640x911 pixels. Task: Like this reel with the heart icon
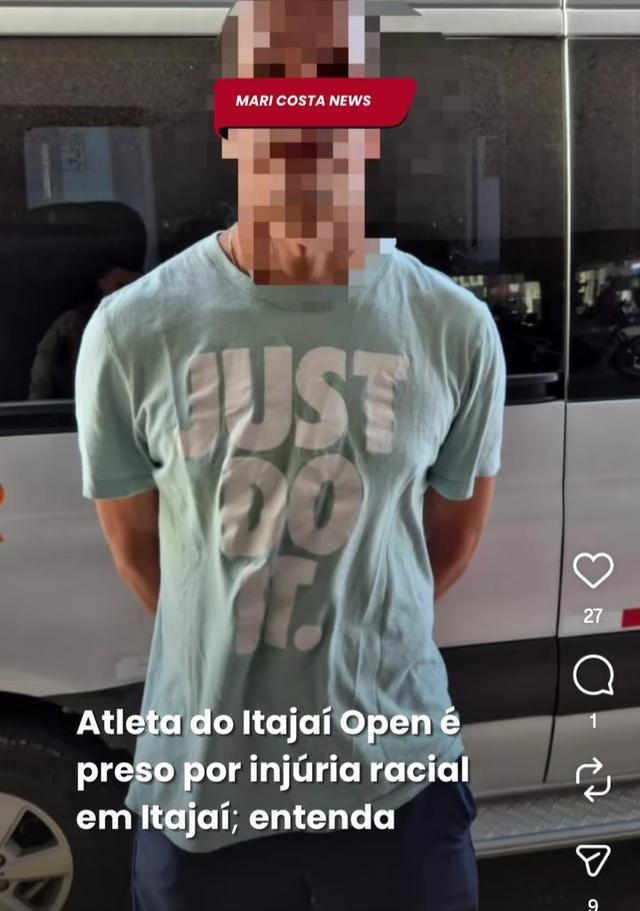coord(593,570)
